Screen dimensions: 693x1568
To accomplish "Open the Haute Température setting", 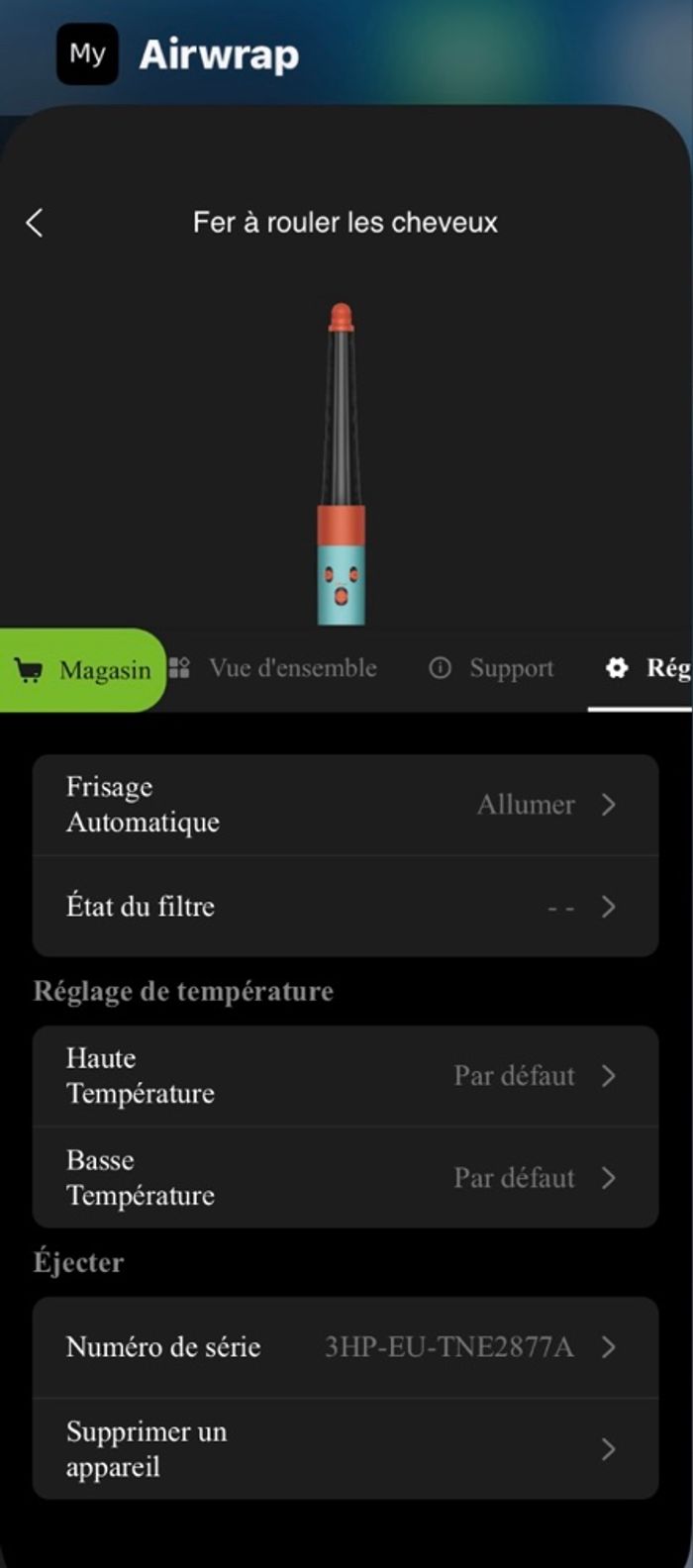I will (345, 1076).
